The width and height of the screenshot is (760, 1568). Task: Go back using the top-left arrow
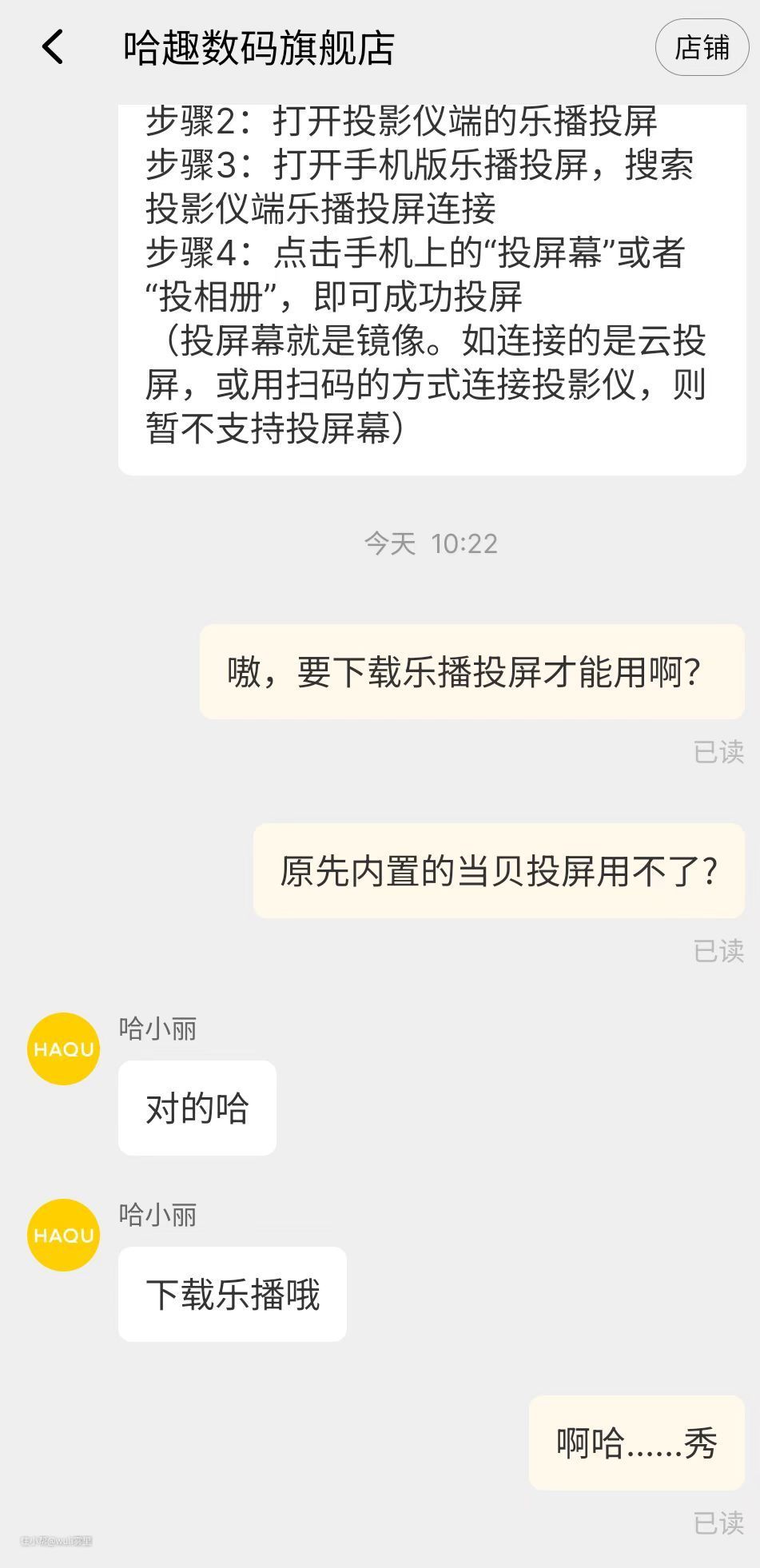click(53, 47)
